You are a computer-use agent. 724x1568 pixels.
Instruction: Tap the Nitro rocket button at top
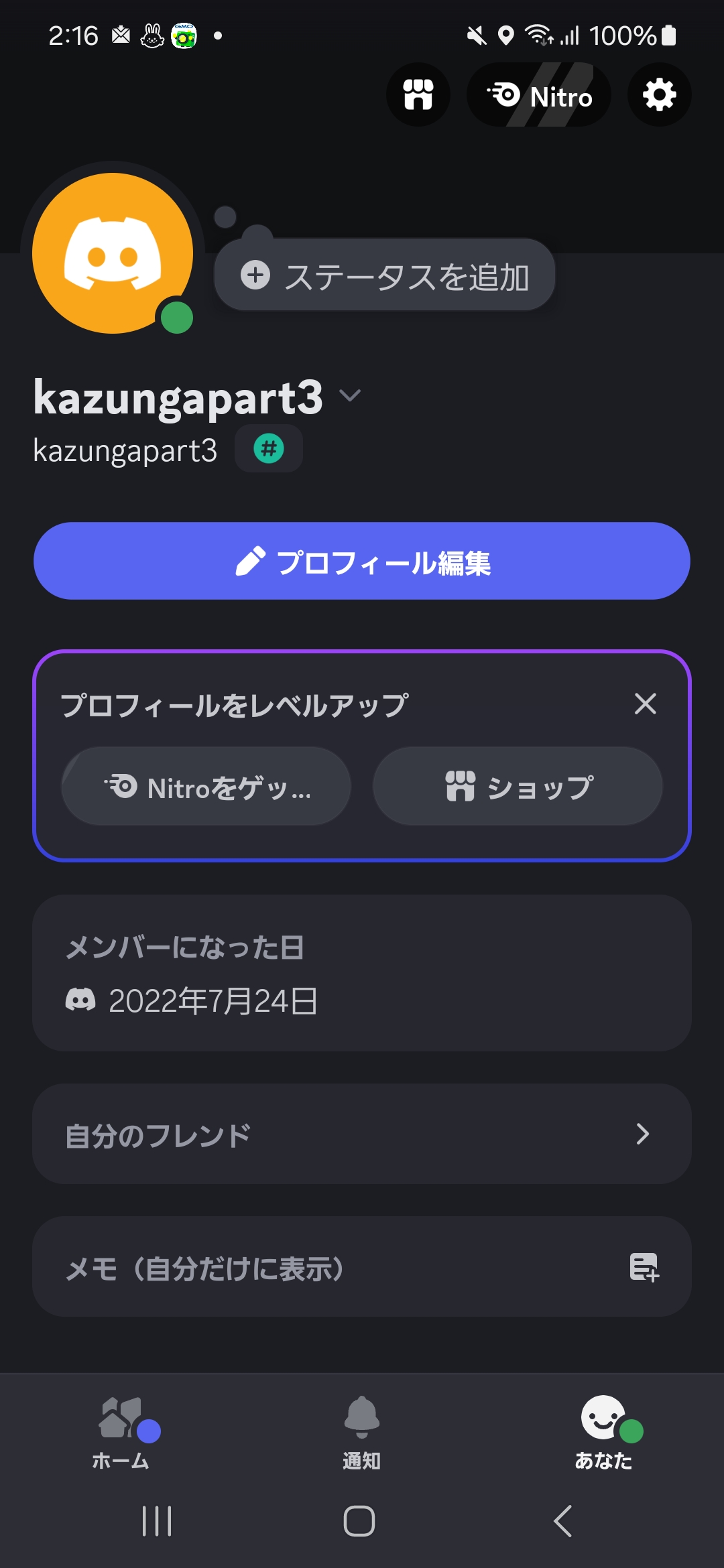pyautogui.click(x=538, y=94)
